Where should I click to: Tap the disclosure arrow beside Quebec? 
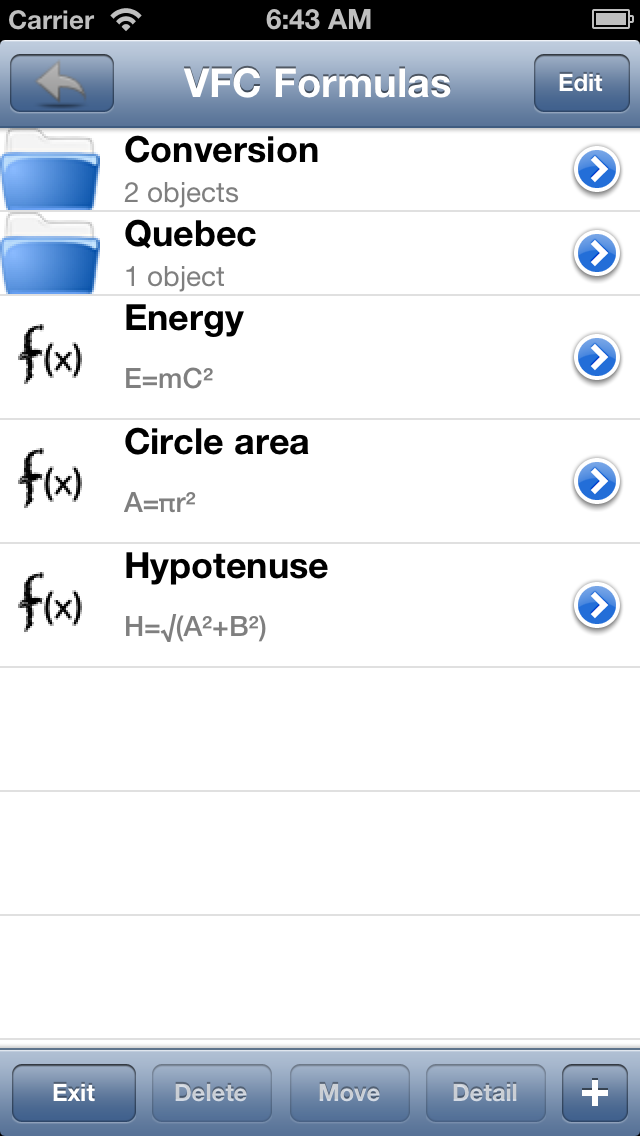597,254
